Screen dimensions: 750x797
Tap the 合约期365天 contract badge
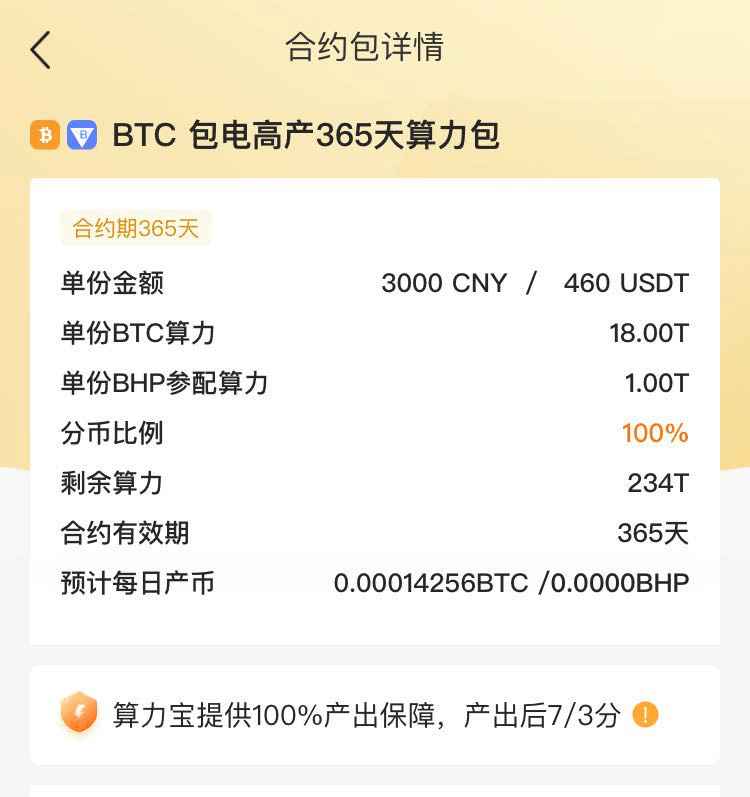[135, 228]
